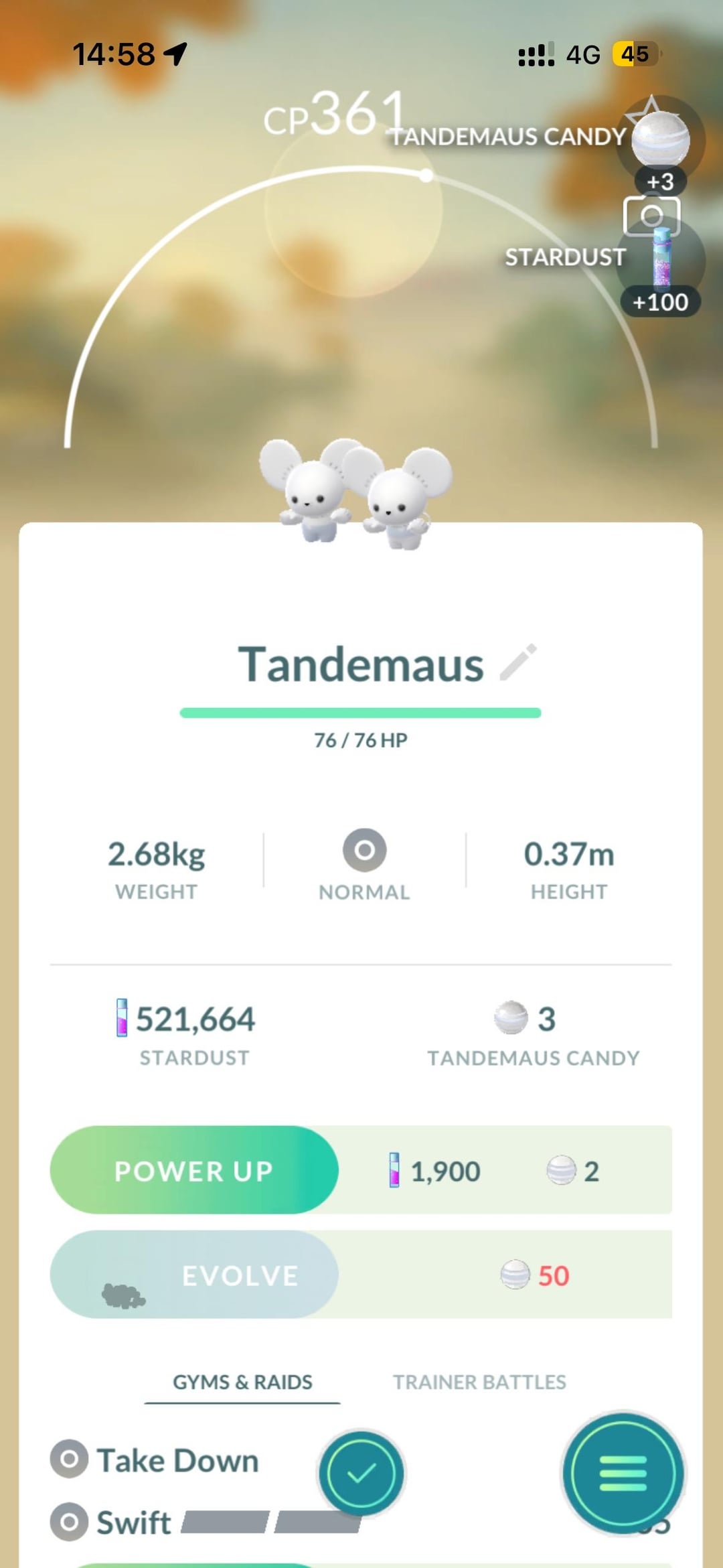Open the green hamburger menu button

[x=623, y=1473]
